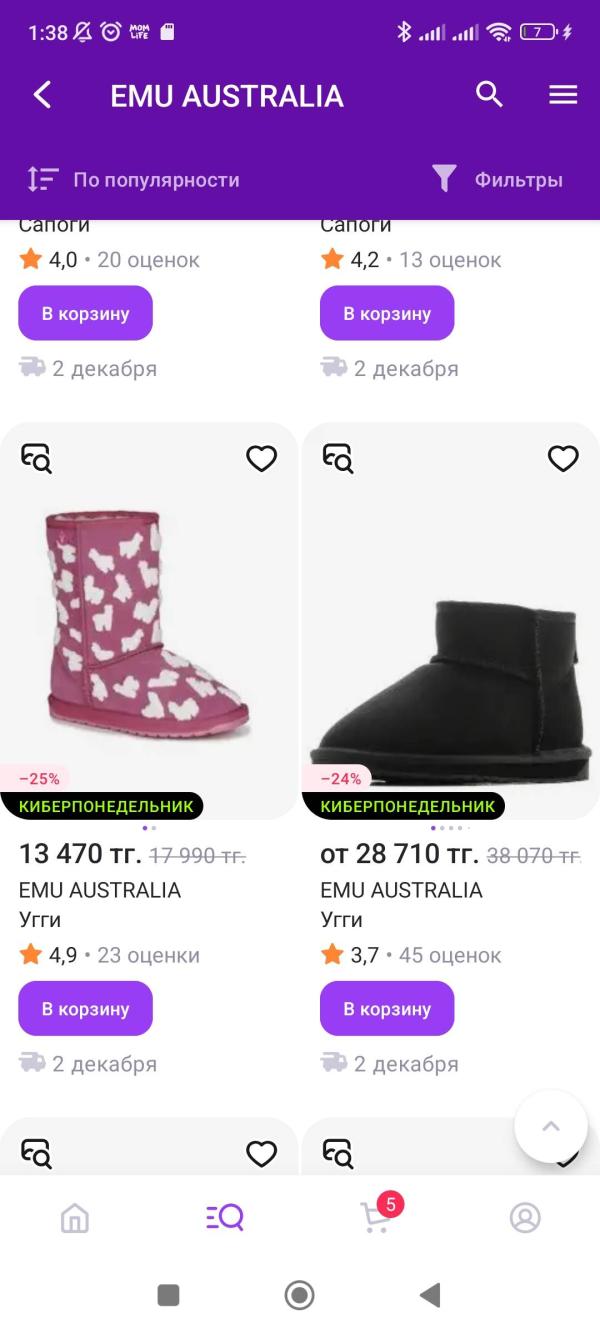
Task: Find similar items to the pink Угги
Action: click(37, 458)
